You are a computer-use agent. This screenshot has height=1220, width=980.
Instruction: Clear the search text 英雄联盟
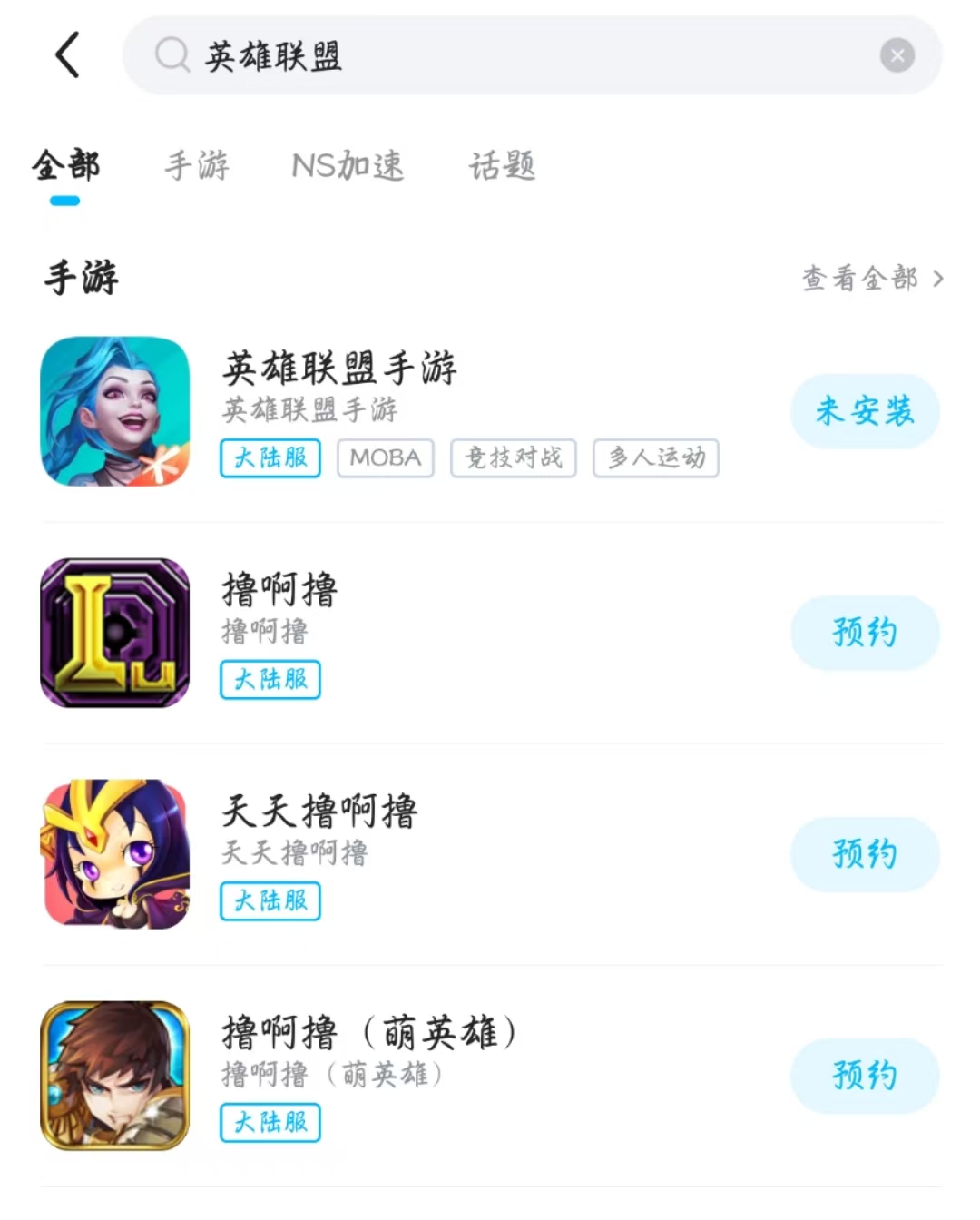click(897, 56)
